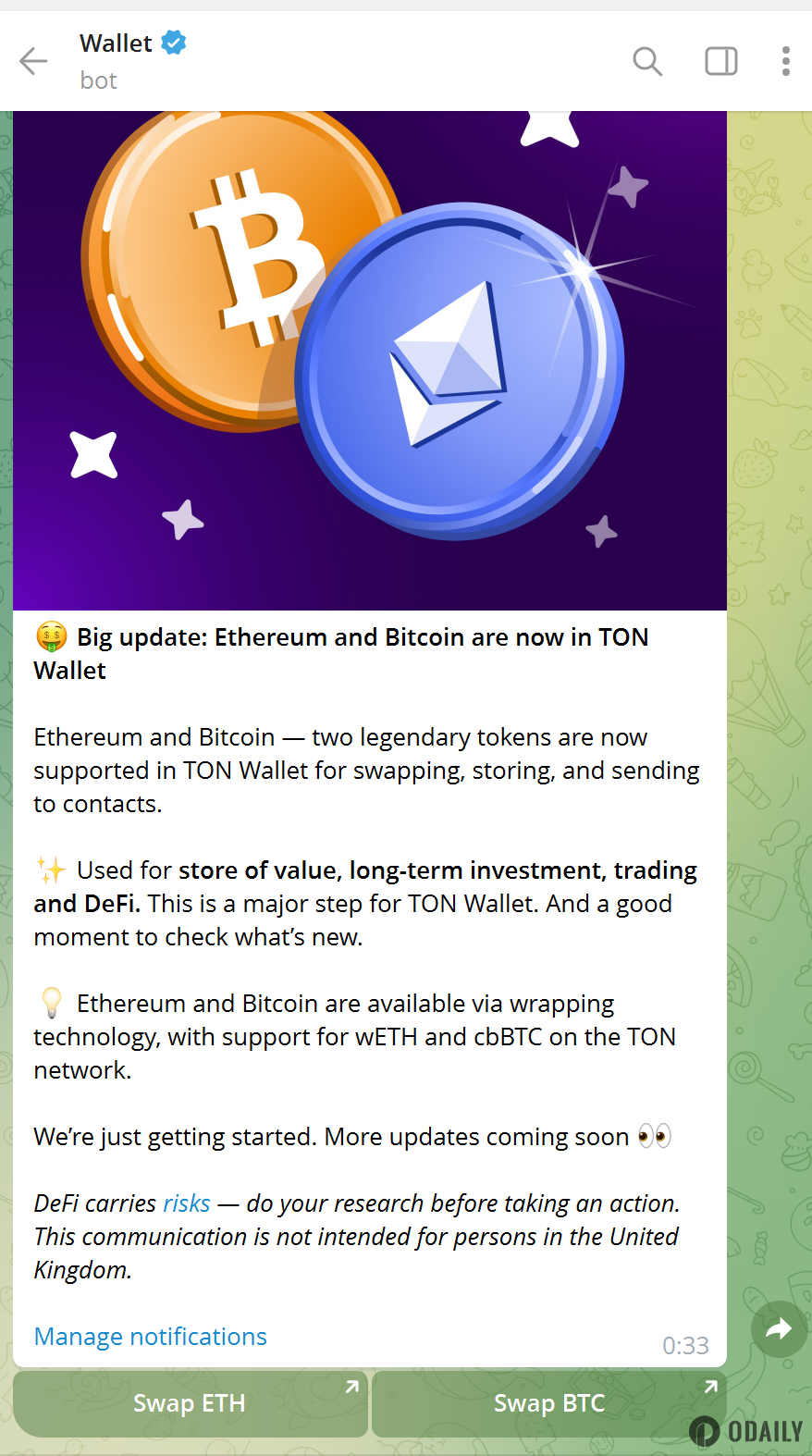
Task: Toggle the right sidebar panel icon
Action: click(x=720, y=61)
